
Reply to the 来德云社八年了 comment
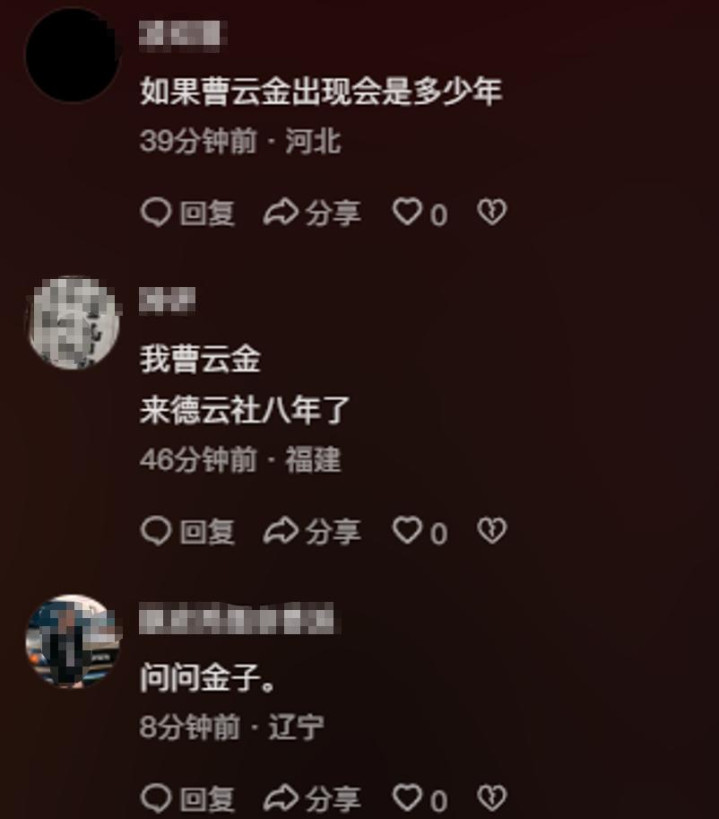coord(187,531)
